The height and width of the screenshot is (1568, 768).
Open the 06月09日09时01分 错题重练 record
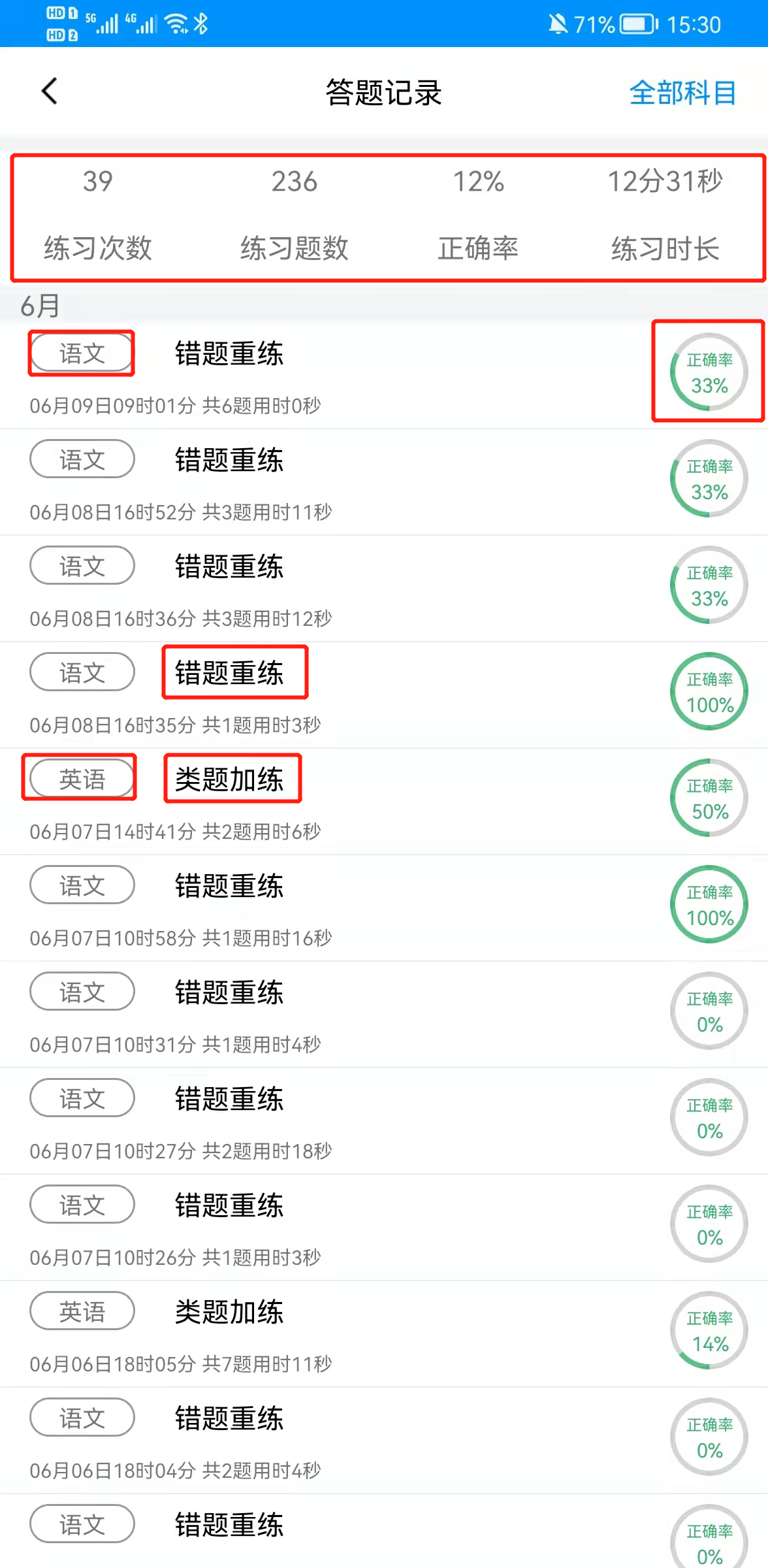pyautogui.click(x=384, y=376)
